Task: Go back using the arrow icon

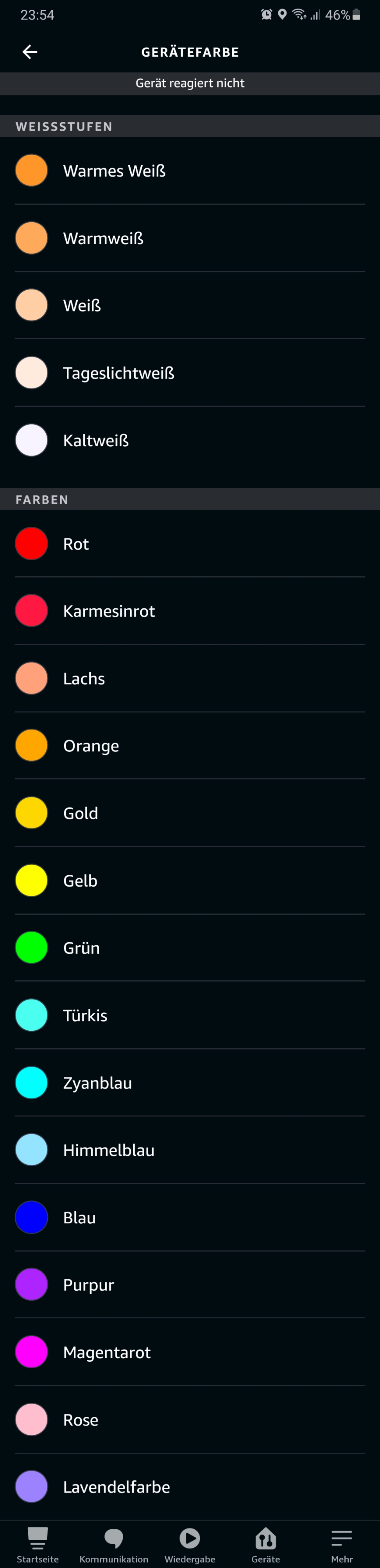Action: [30, 52]
